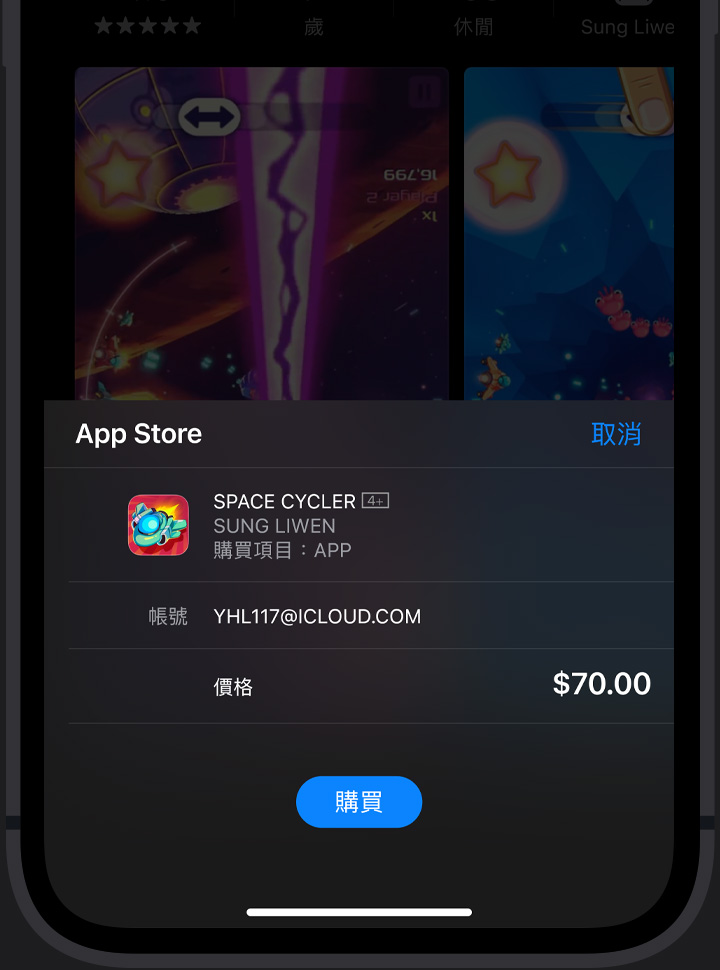
Task: Cancel the purchase with 取消
Action: point(616,434)
